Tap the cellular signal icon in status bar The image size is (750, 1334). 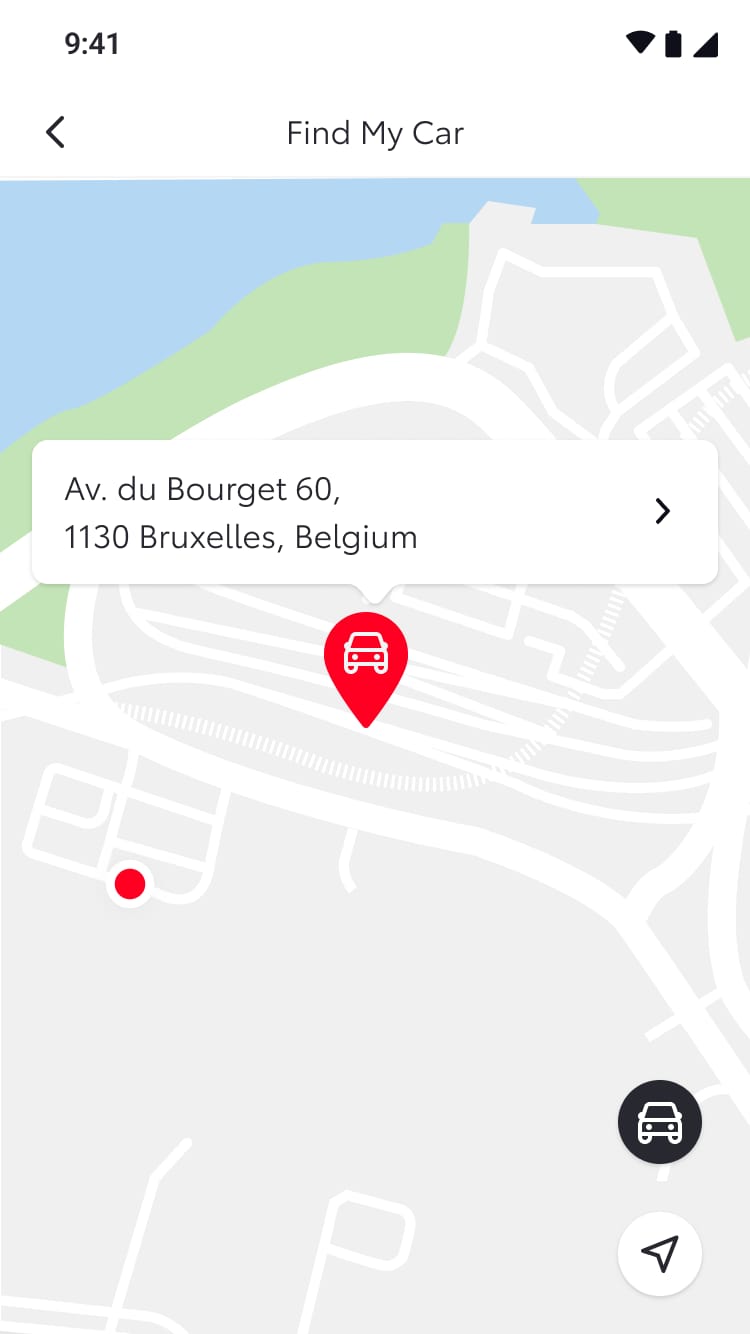tap(705, 44)
